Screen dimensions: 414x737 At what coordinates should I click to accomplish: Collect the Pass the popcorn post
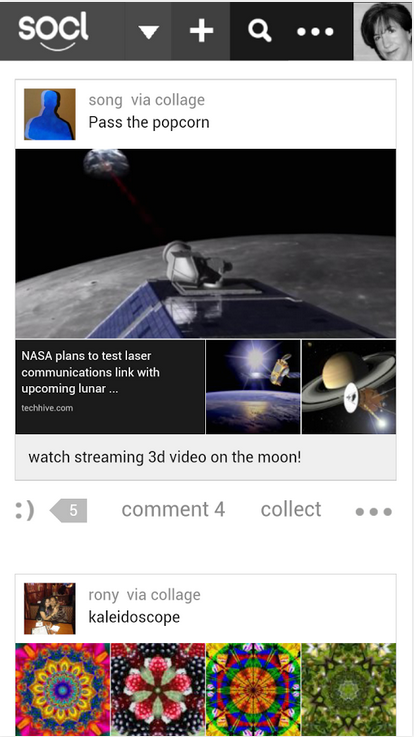pyautogui.click(x=291, y=510)
